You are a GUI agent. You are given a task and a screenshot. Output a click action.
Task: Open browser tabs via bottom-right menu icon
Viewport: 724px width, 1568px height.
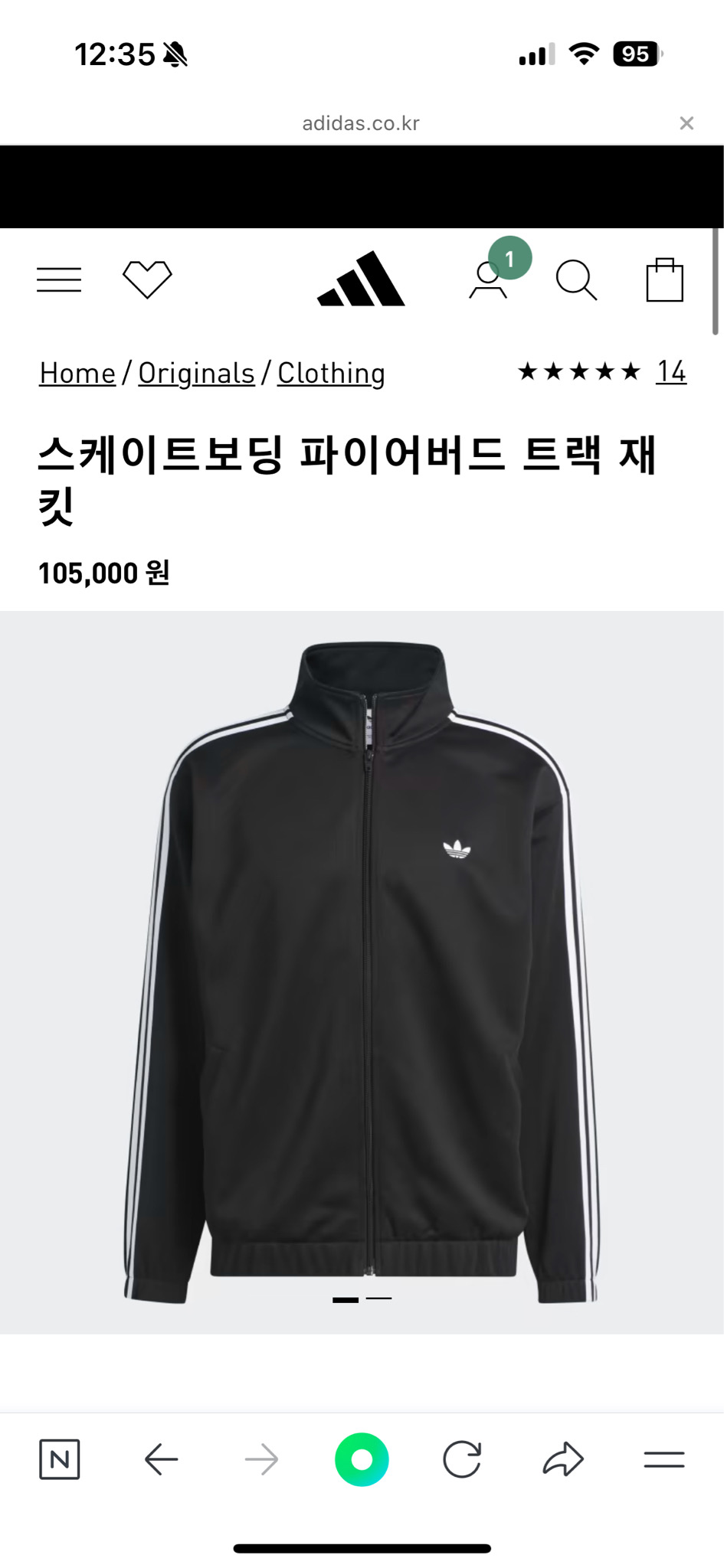663,1459
